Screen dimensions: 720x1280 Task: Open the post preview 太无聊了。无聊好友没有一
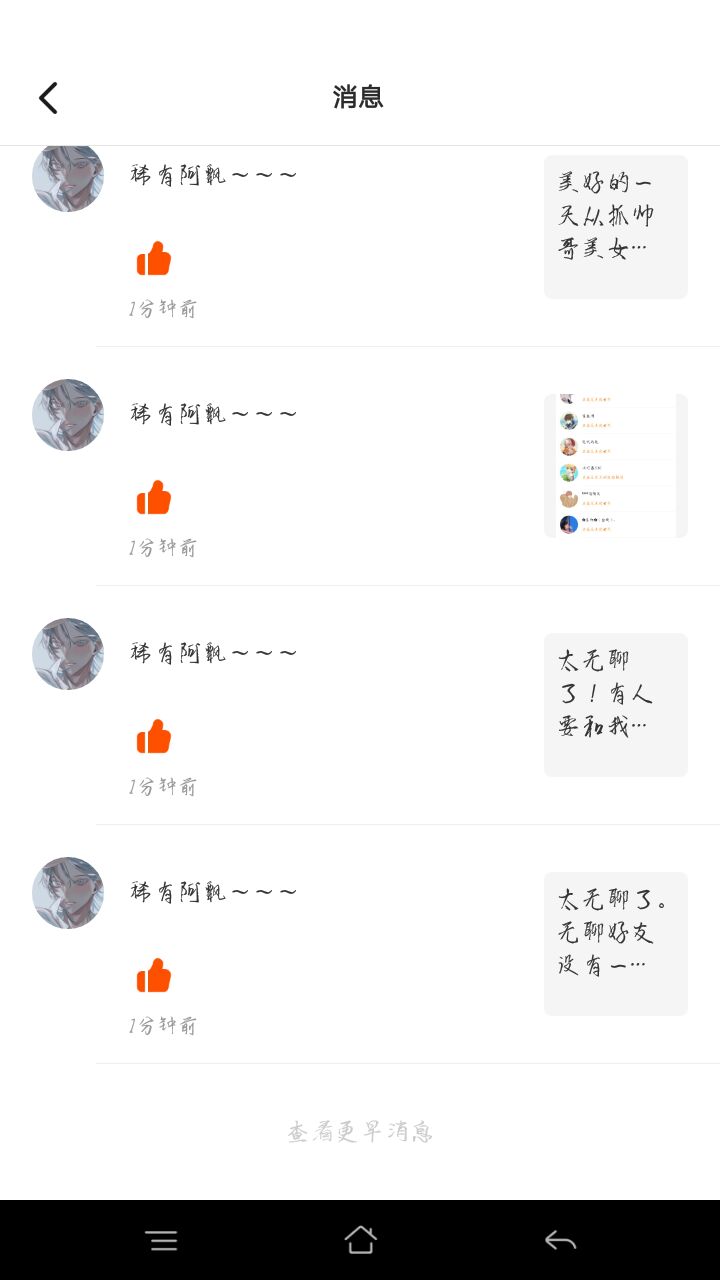(615, 944)
